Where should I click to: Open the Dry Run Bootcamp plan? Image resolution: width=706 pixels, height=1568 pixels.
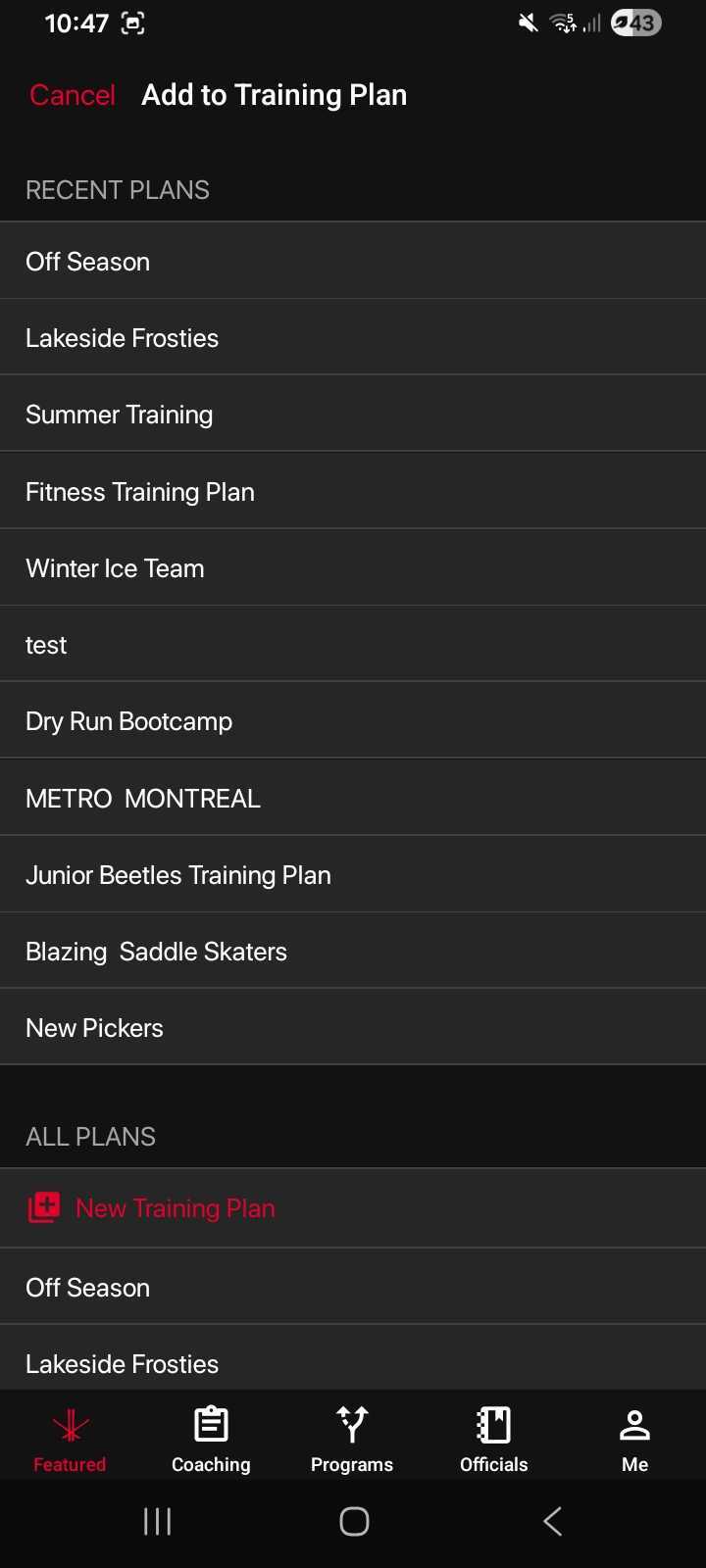128,720
